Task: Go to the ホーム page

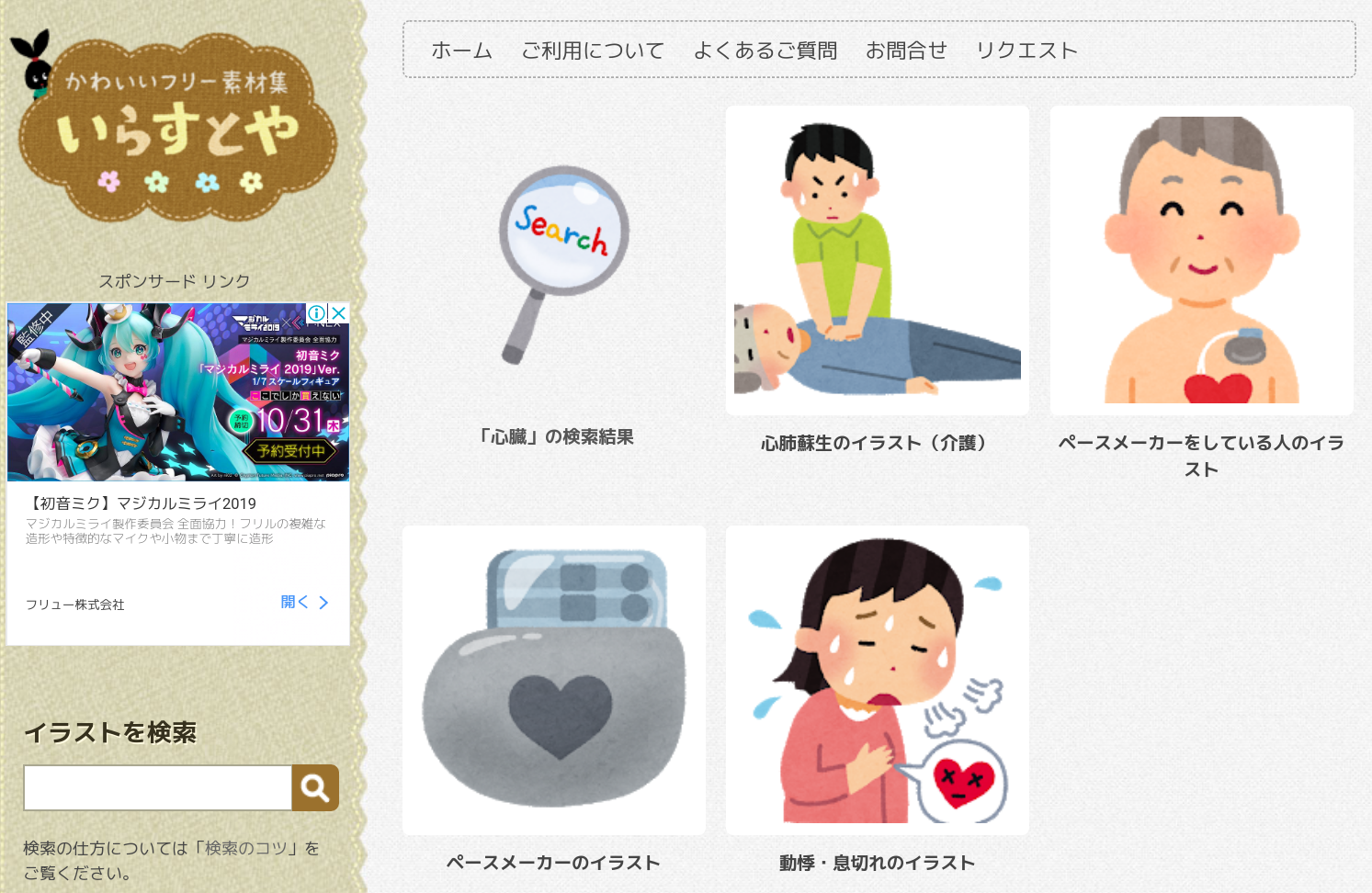Action: 461,51
